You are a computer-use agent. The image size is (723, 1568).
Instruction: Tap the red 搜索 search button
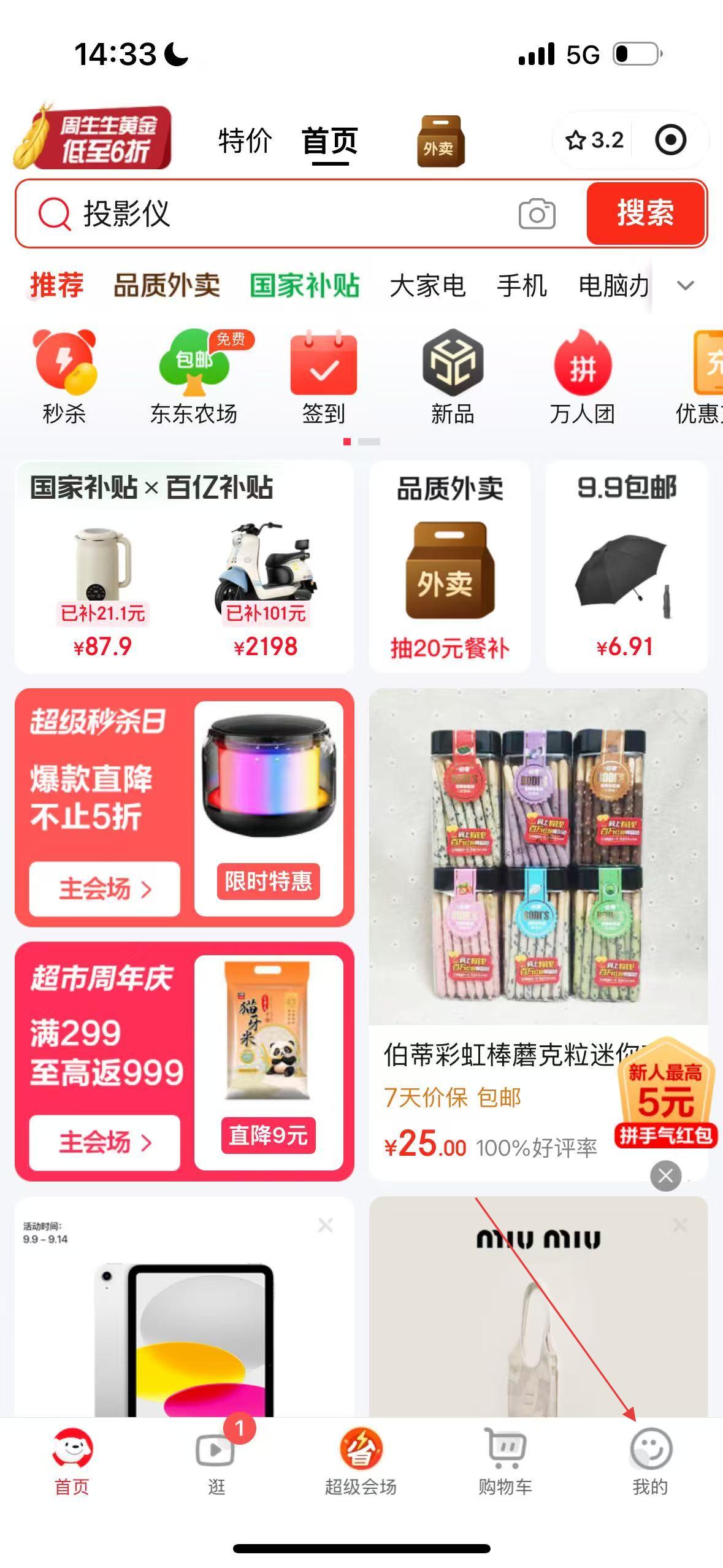tap(645, 213)
